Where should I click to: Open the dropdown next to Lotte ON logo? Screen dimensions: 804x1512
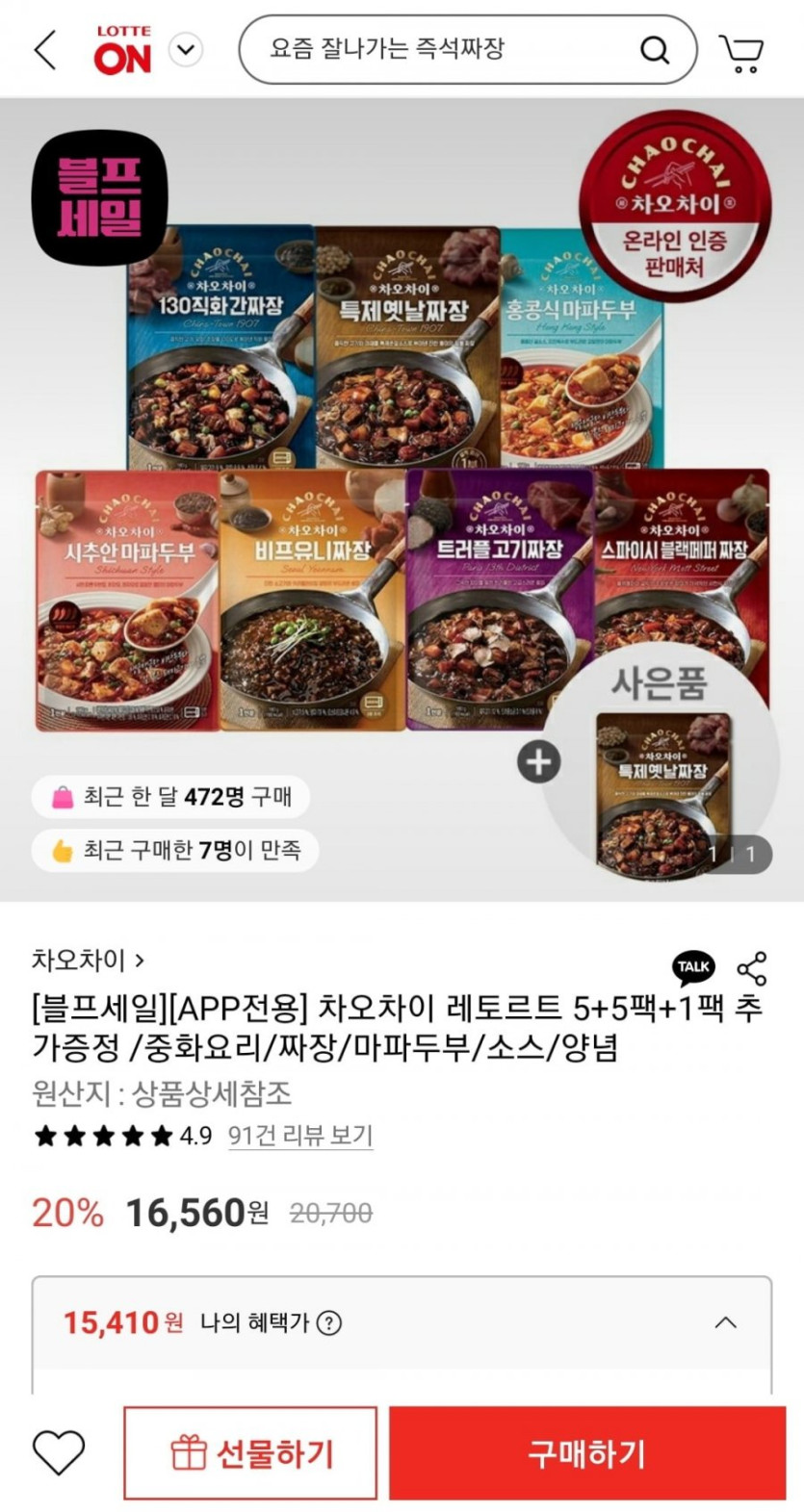point(186,50)
